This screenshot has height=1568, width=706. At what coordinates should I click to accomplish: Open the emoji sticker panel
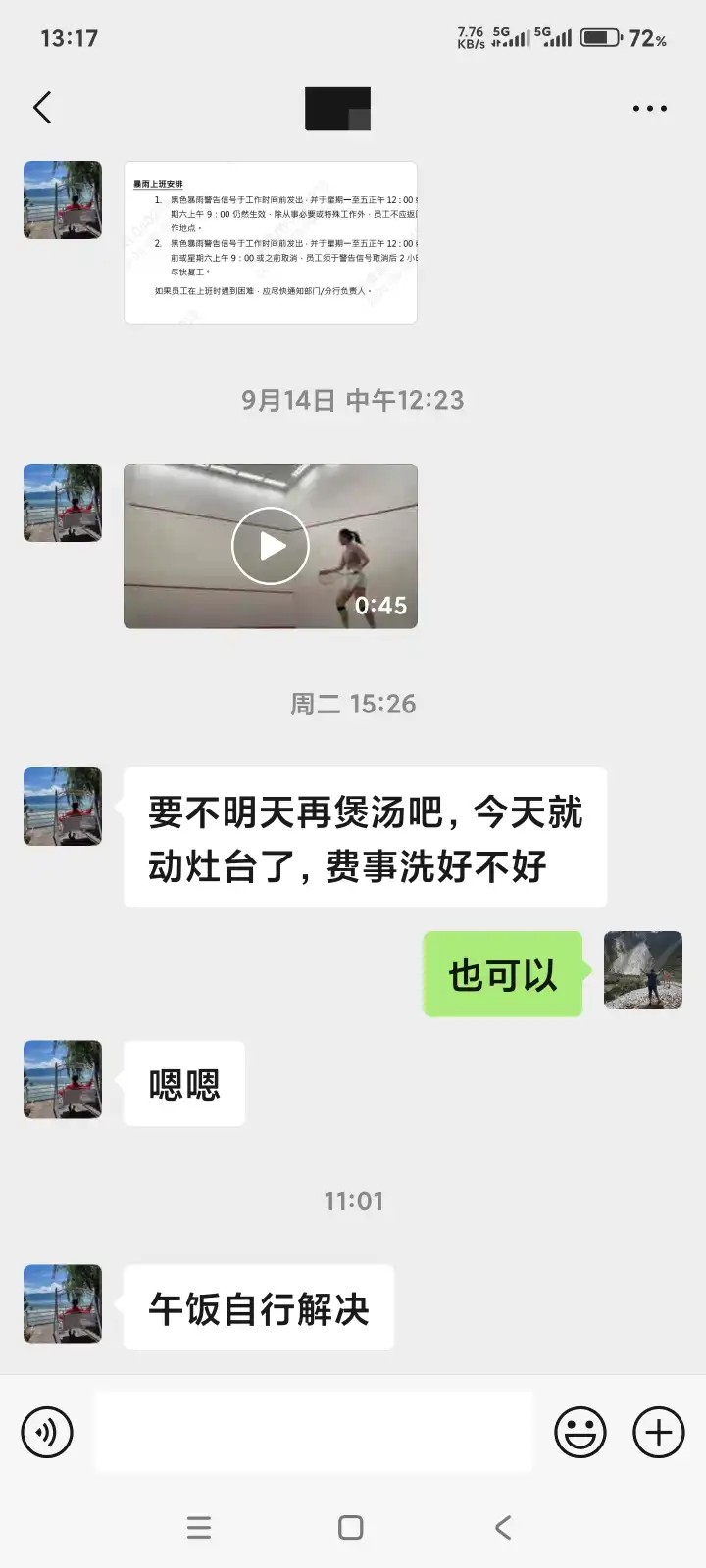[580, 1432]
